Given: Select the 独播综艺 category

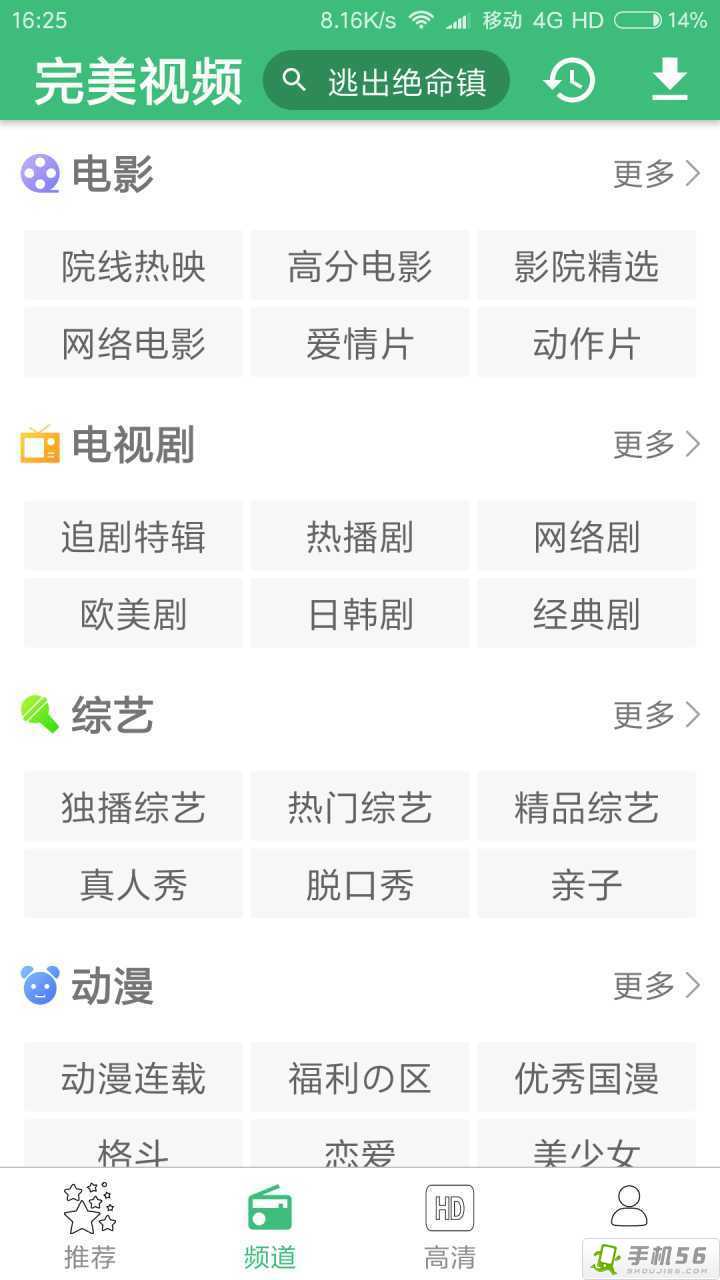Looking at the screenshot, I should pos(133,807).
